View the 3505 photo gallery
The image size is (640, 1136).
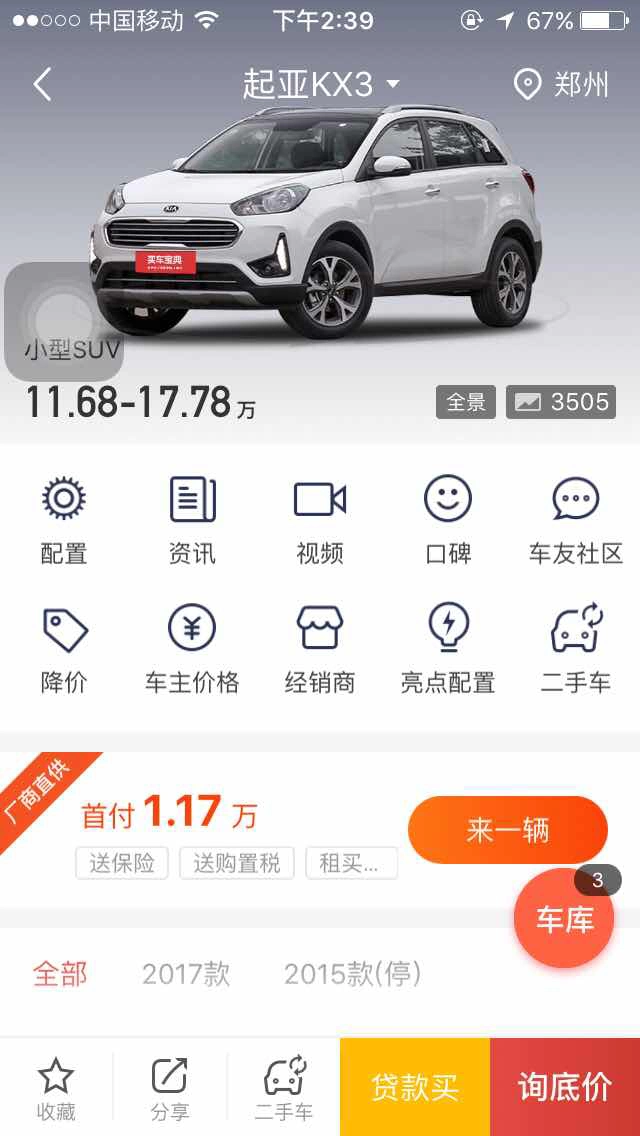pos(561,402)
